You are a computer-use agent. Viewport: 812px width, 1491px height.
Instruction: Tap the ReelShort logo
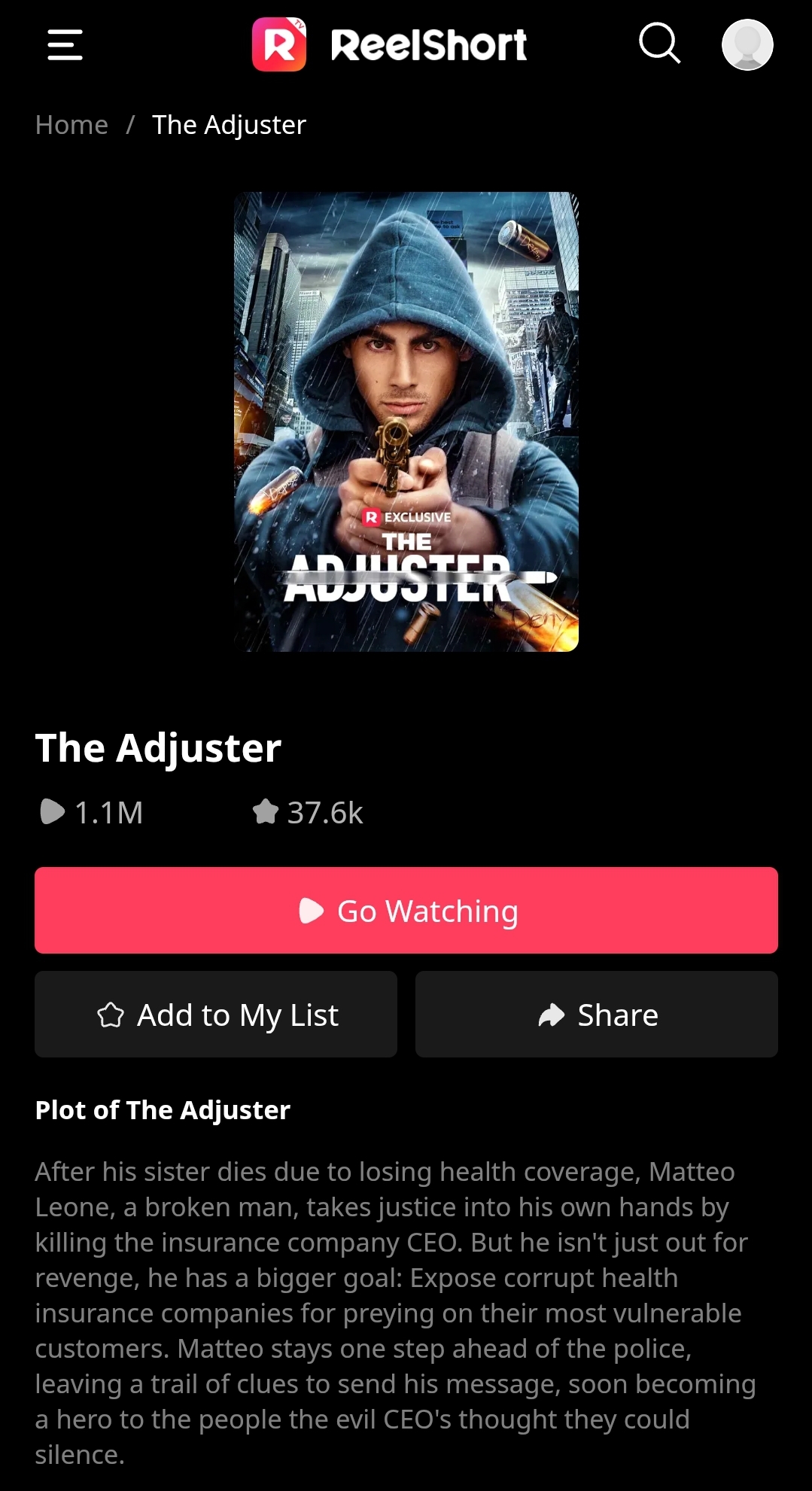click(x=389, y=44)
